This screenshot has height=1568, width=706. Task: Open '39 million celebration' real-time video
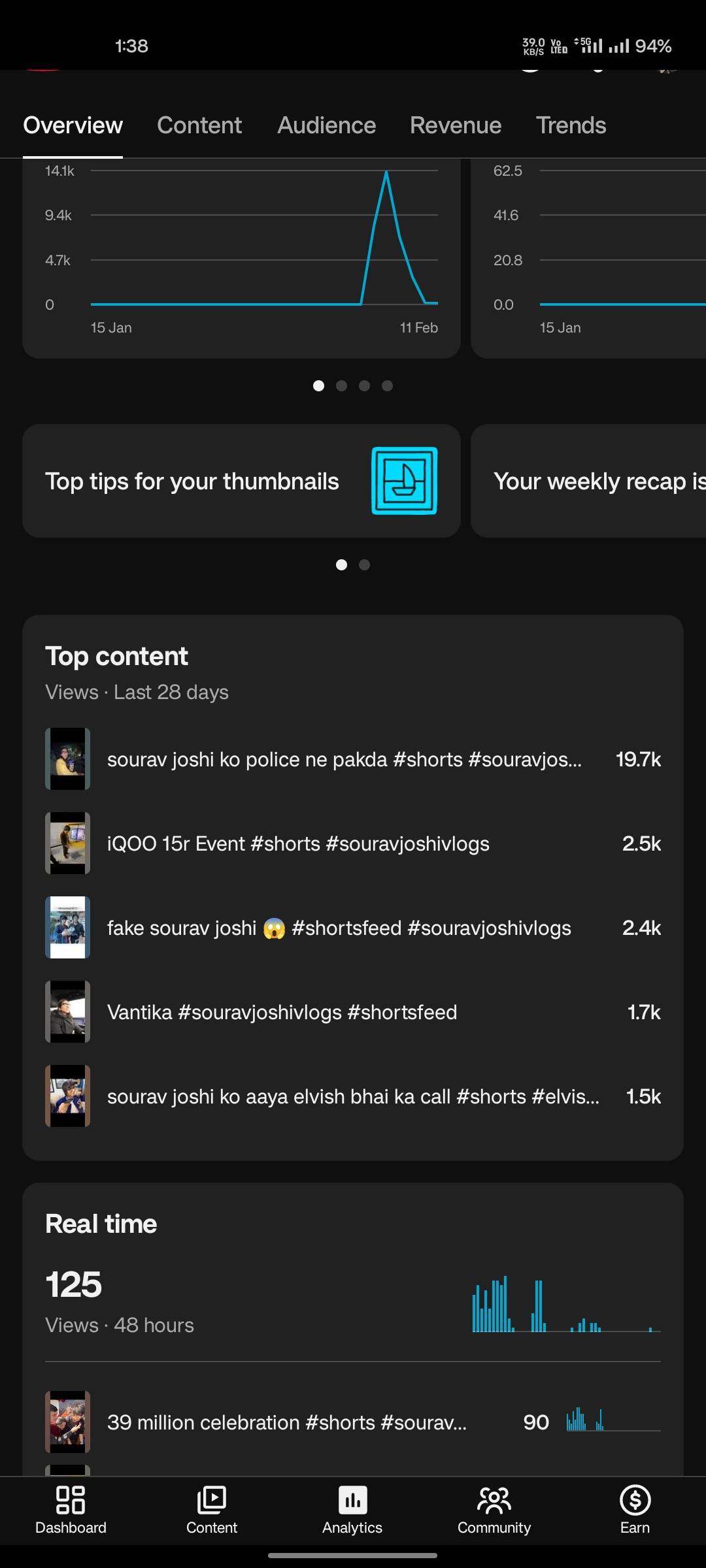tap(286, 1422)
